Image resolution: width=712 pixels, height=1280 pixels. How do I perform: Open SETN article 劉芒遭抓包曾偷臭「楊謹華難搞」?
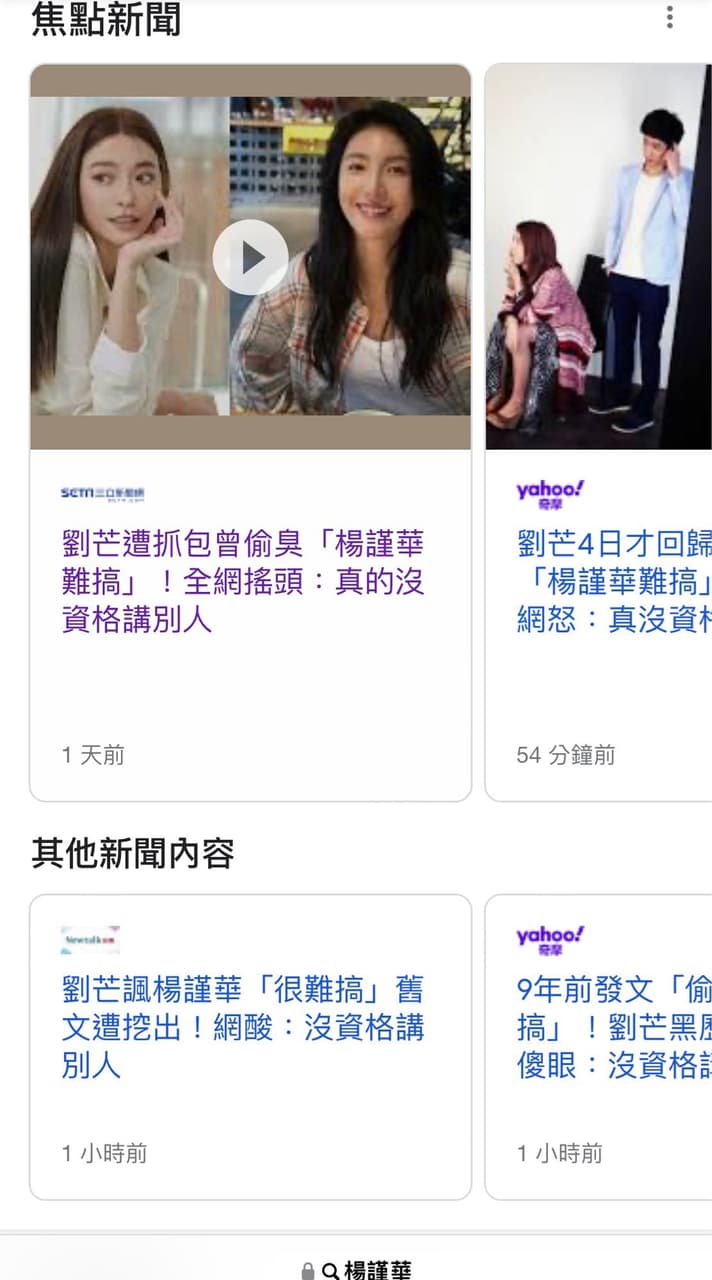[243, 582]
